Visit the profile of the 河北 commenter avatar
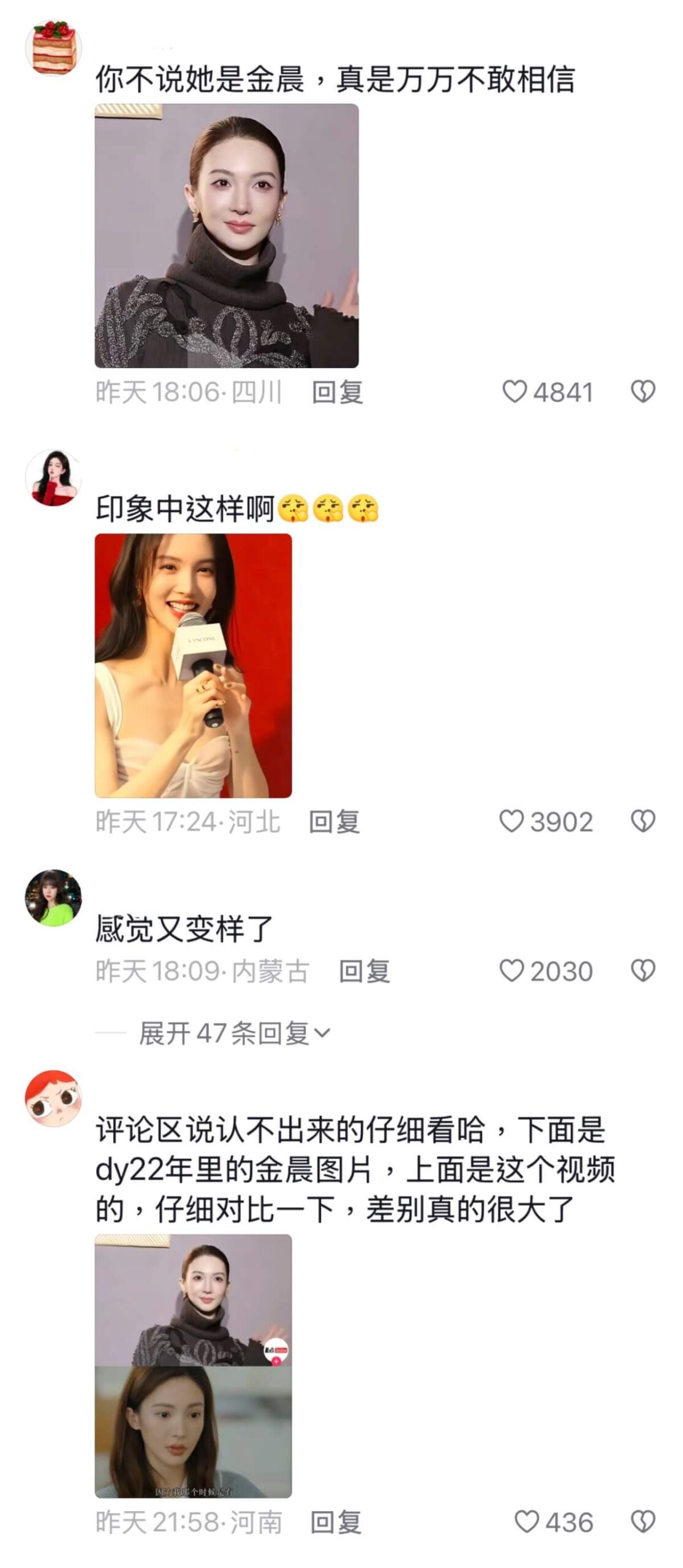This screenshot has width=683, height=1568. 53,478
